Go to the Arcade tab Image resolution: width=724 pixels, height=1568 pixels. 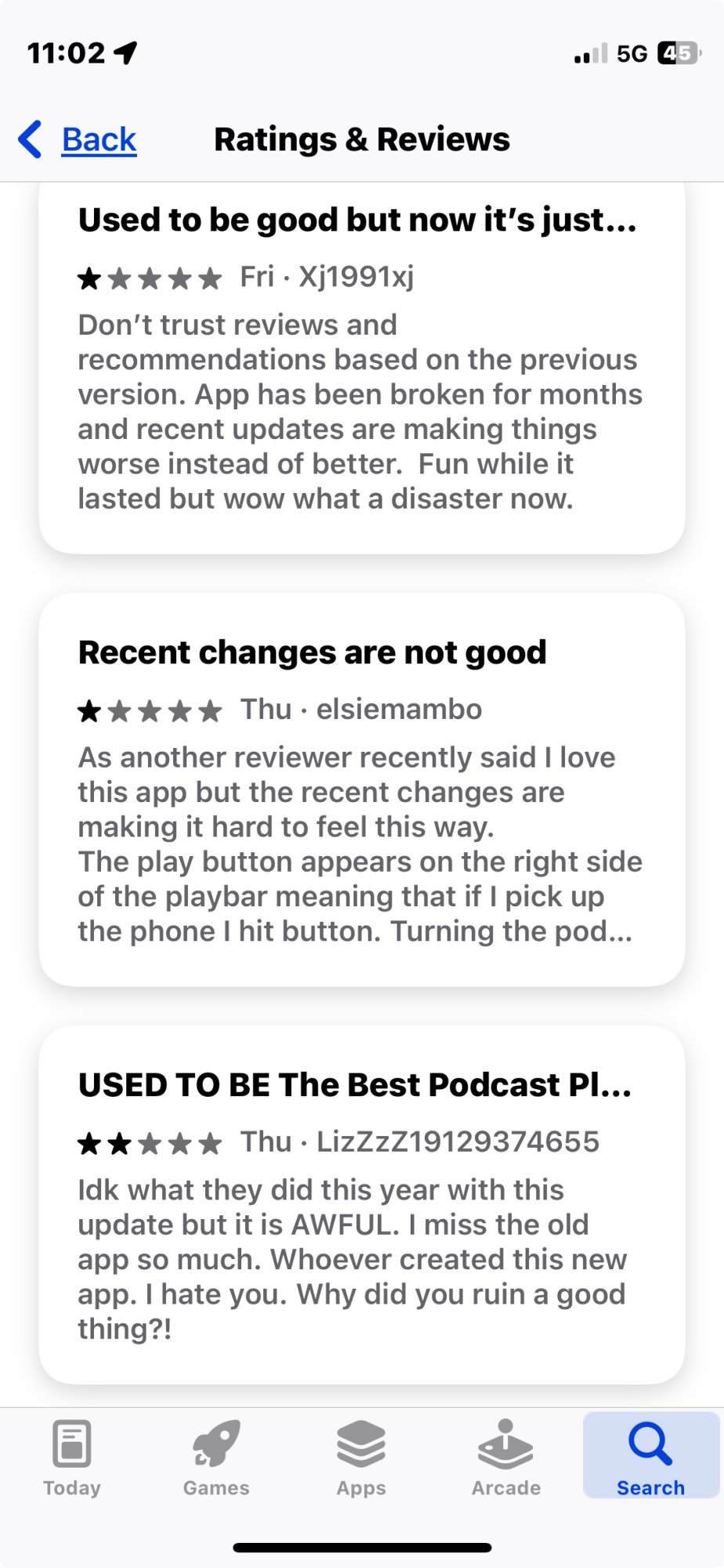coord(506,1457)
